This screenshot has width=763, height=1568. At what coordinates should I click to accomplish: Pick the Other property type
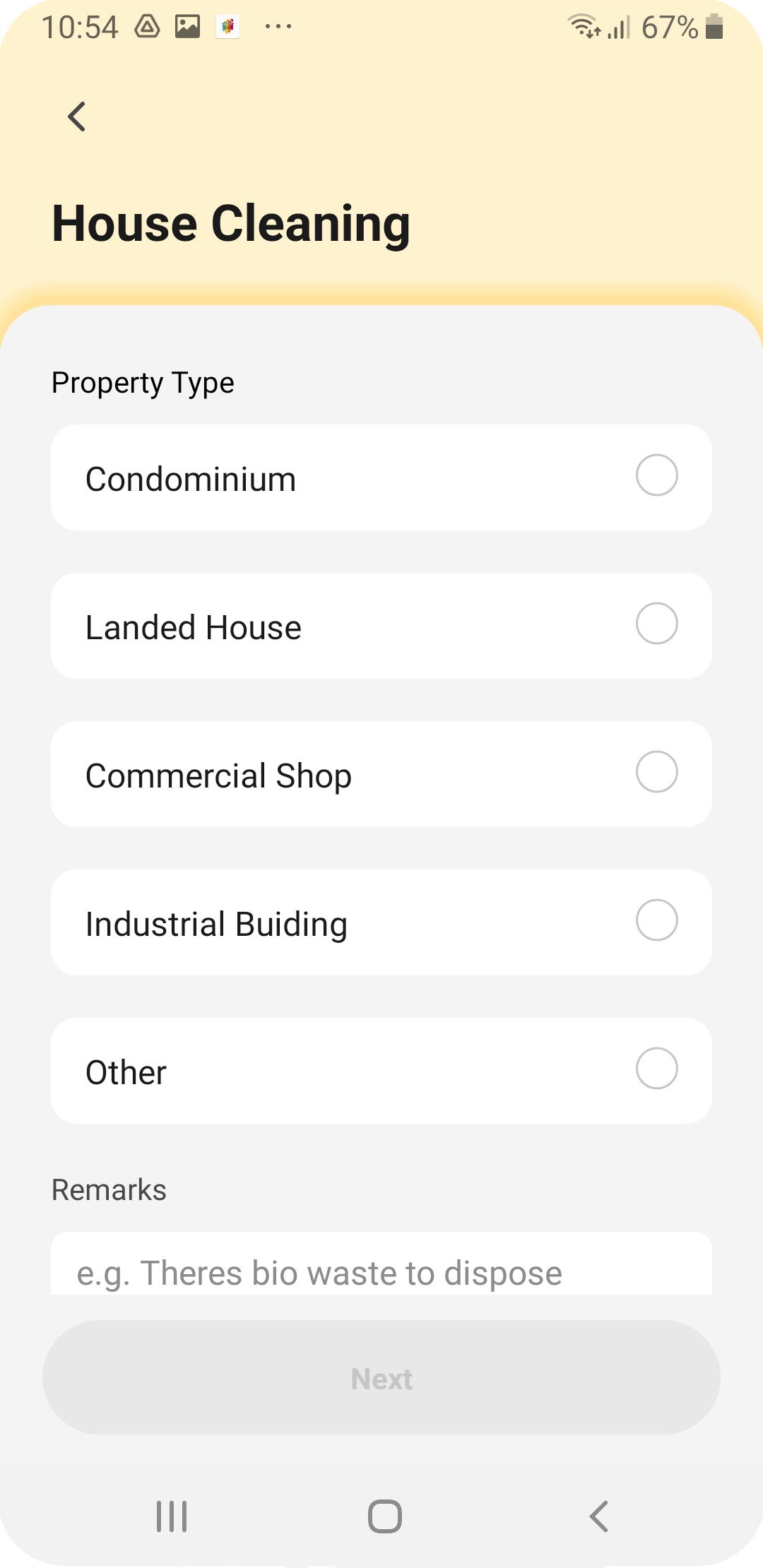tap(381, 1071)
